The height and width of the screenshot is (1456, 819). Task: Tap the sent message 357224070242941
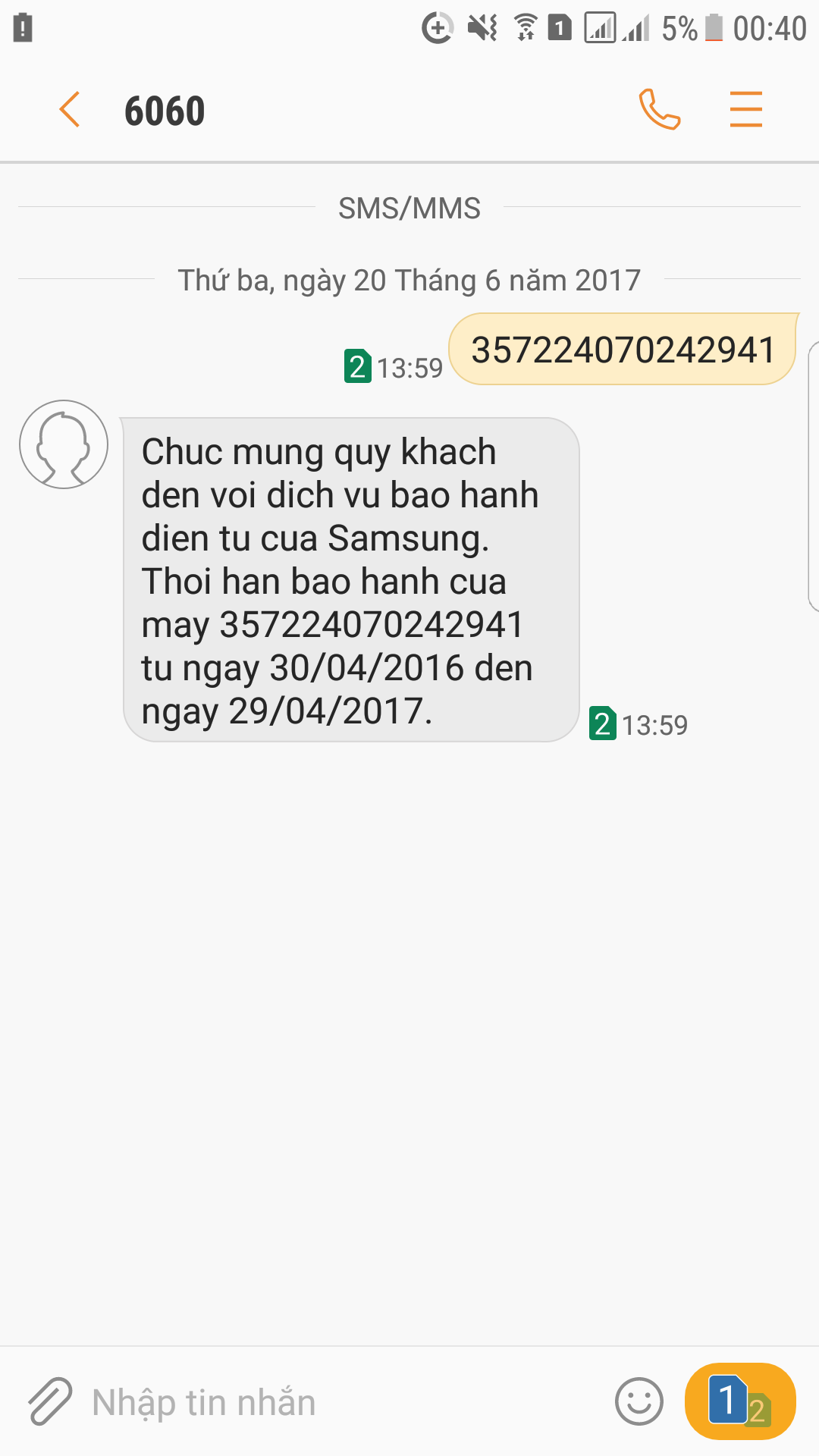click(x=622, y=350)
